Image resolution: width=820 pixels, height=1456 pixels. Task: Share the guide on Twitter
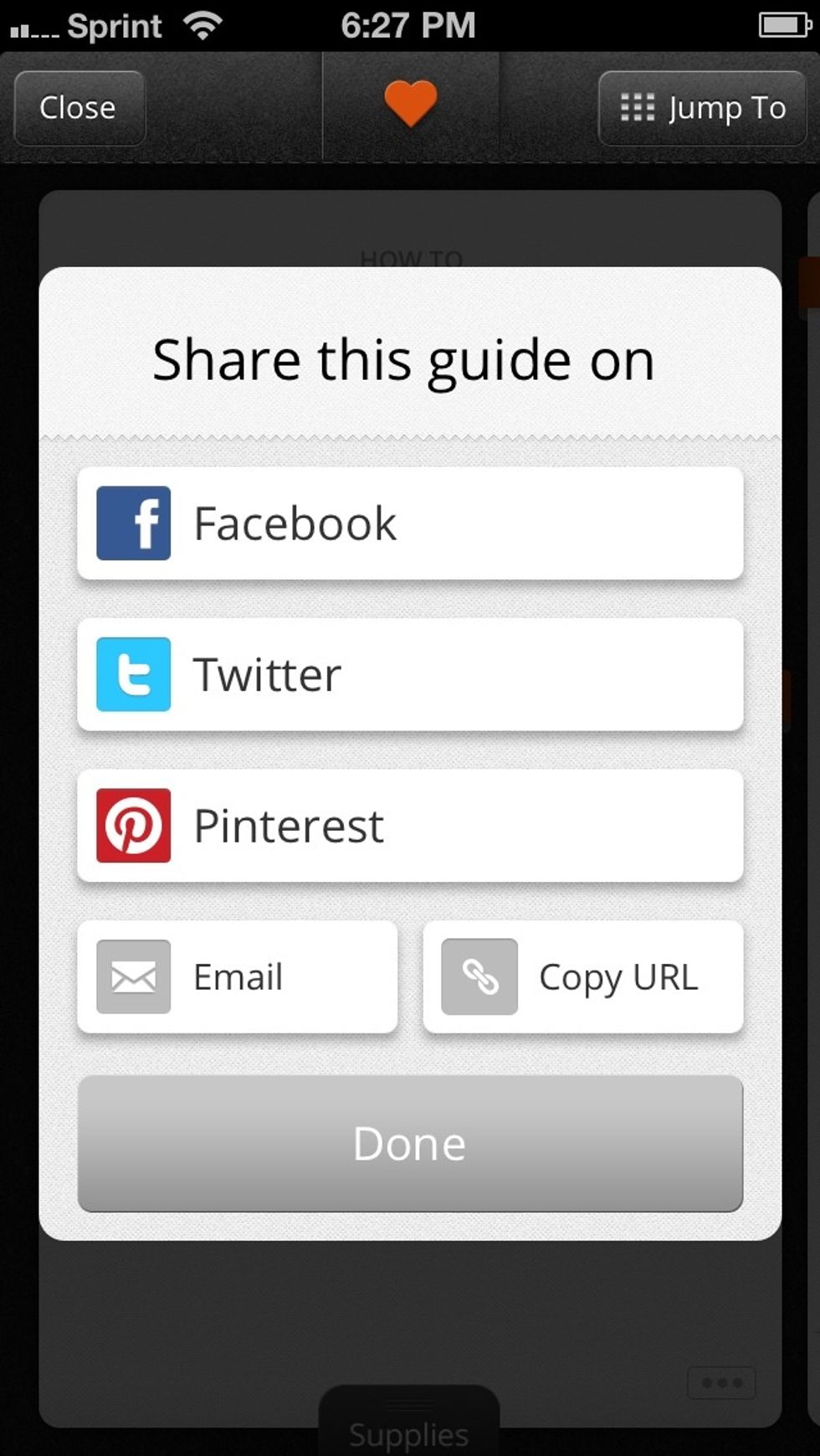click(410, 674)
